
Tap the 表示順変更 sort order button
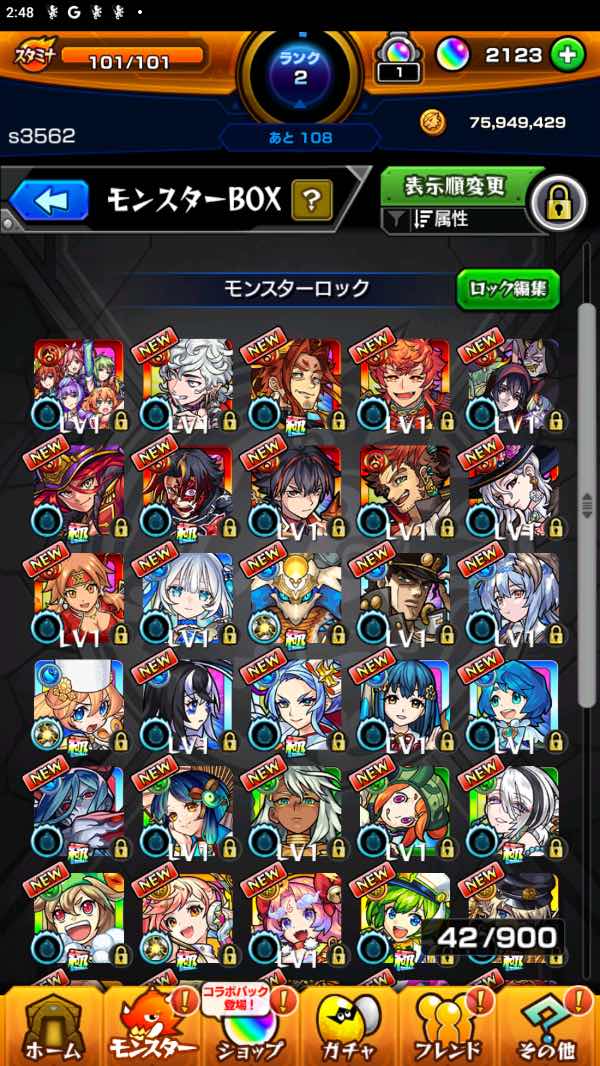coord(454,187)
